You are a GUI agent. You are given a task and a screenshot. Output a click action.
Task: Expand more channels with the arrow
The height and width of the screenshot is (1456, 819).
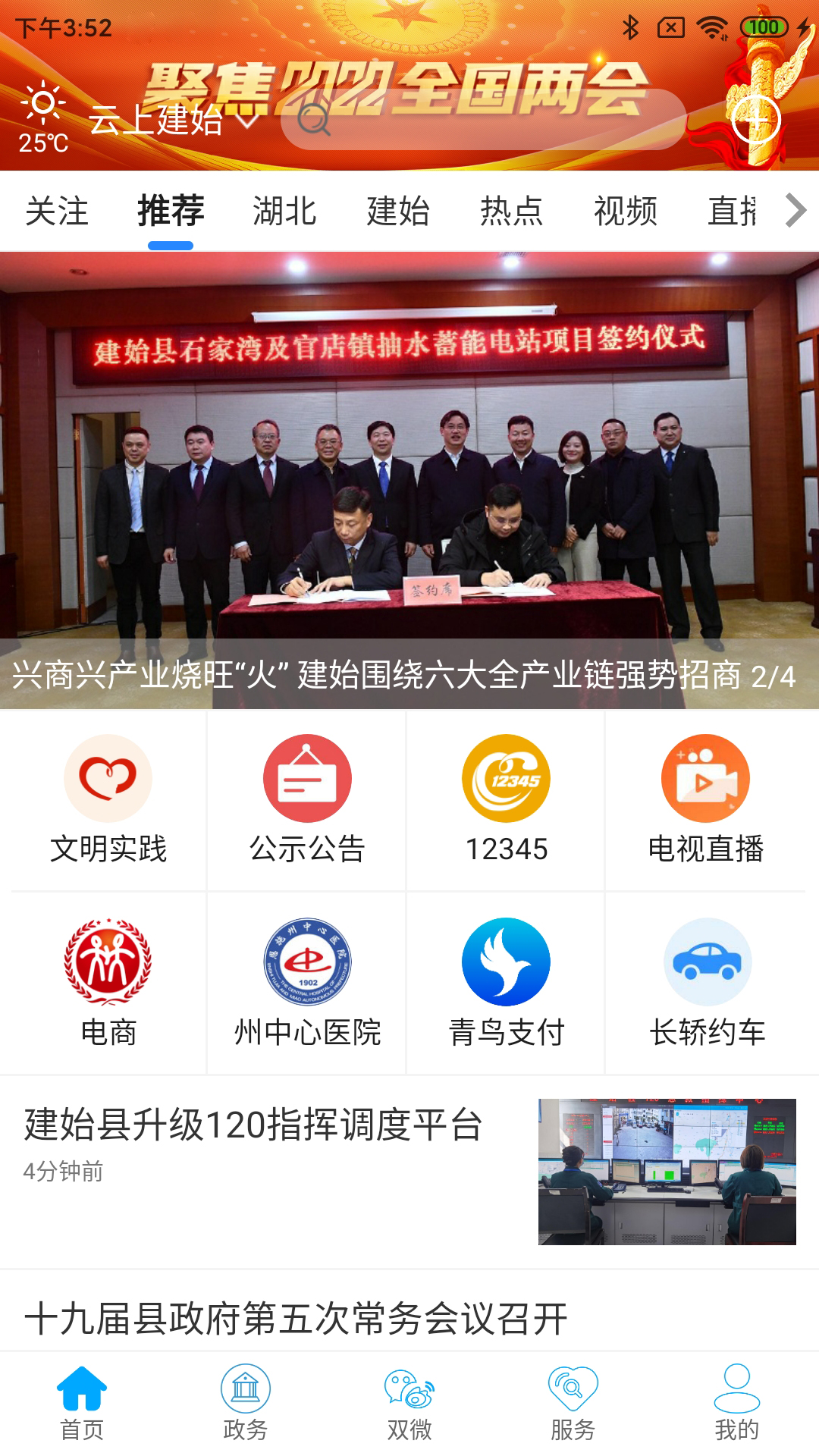pos(795,211)
